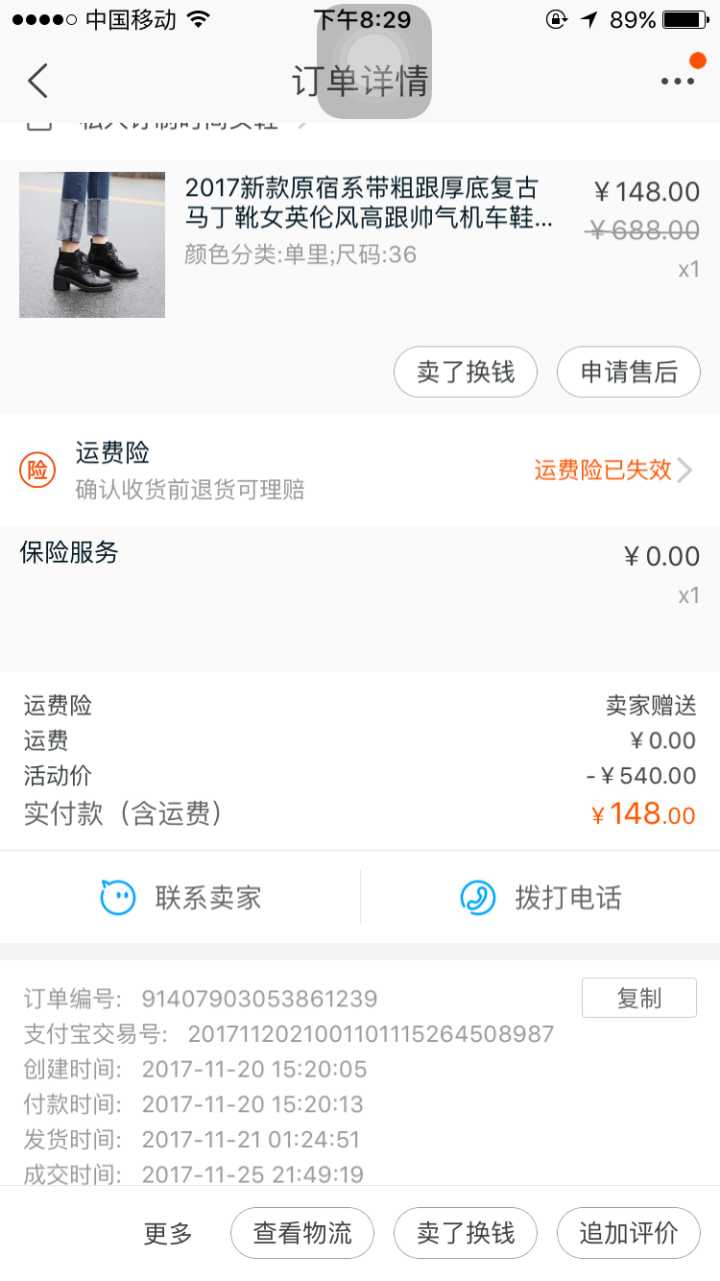This screenshot has height=1281, width=720.
Task: Open the AssistiveTouch floating button
Action: [374, 61]
